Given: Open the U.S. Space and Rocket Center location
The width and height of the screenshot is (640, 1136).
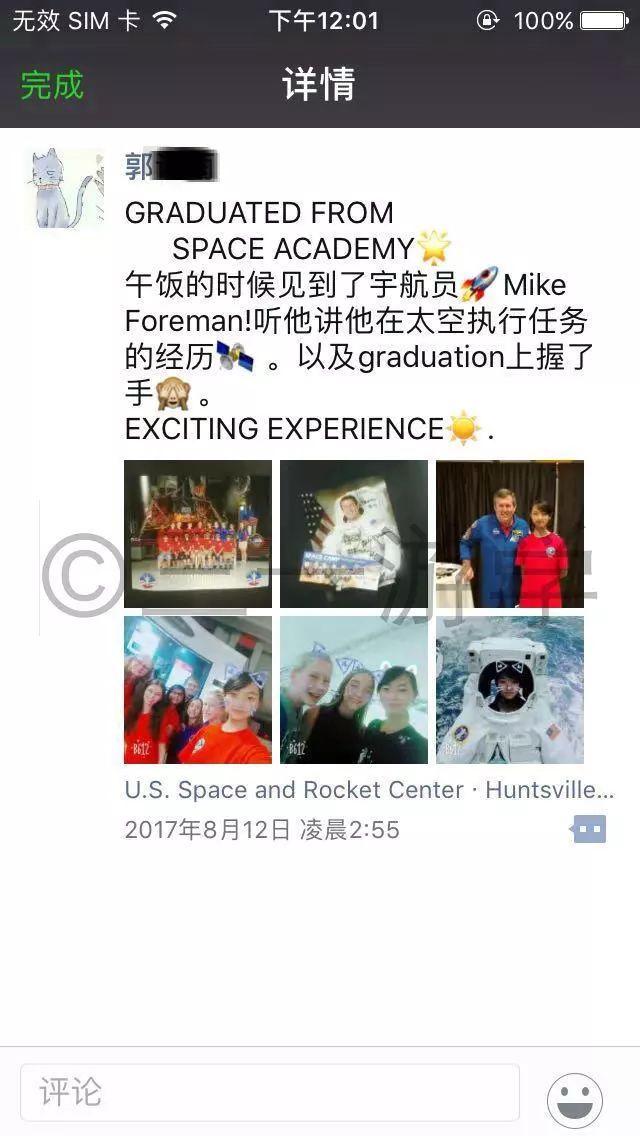Looking at the screenshot, I should click(x=370, y=790).
